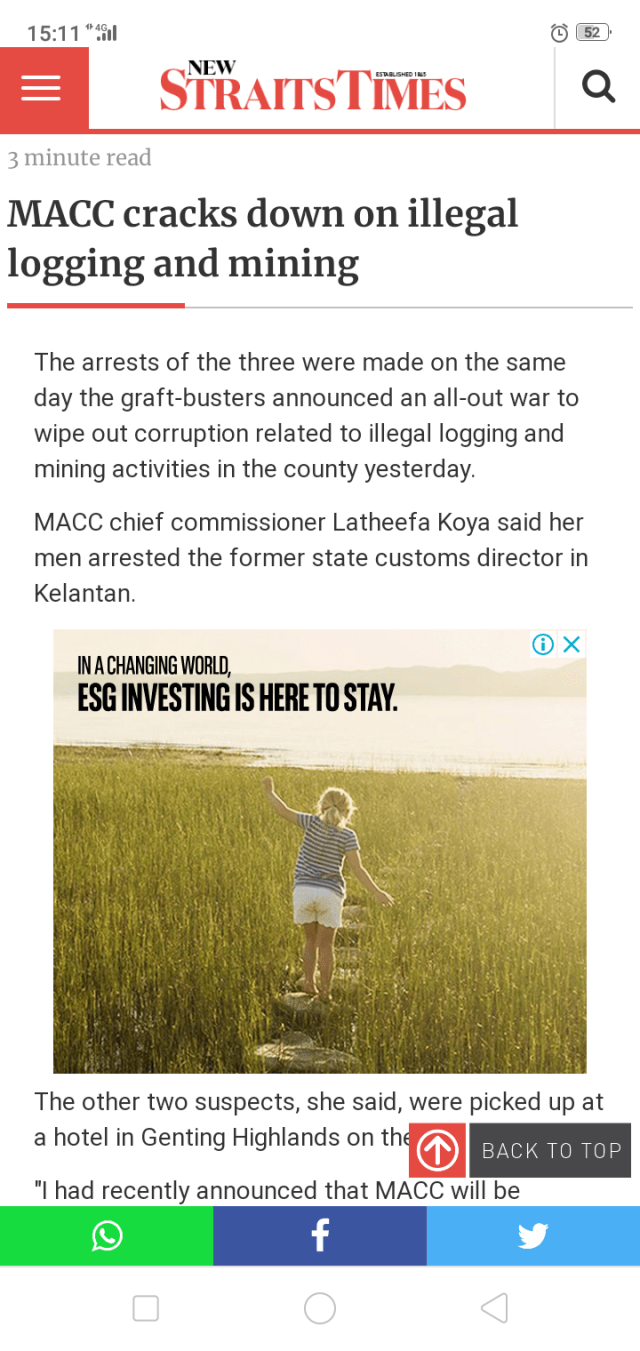Close the ESG investing ad
Viewport: 640px width, 1351px height.
click(572, 645)
